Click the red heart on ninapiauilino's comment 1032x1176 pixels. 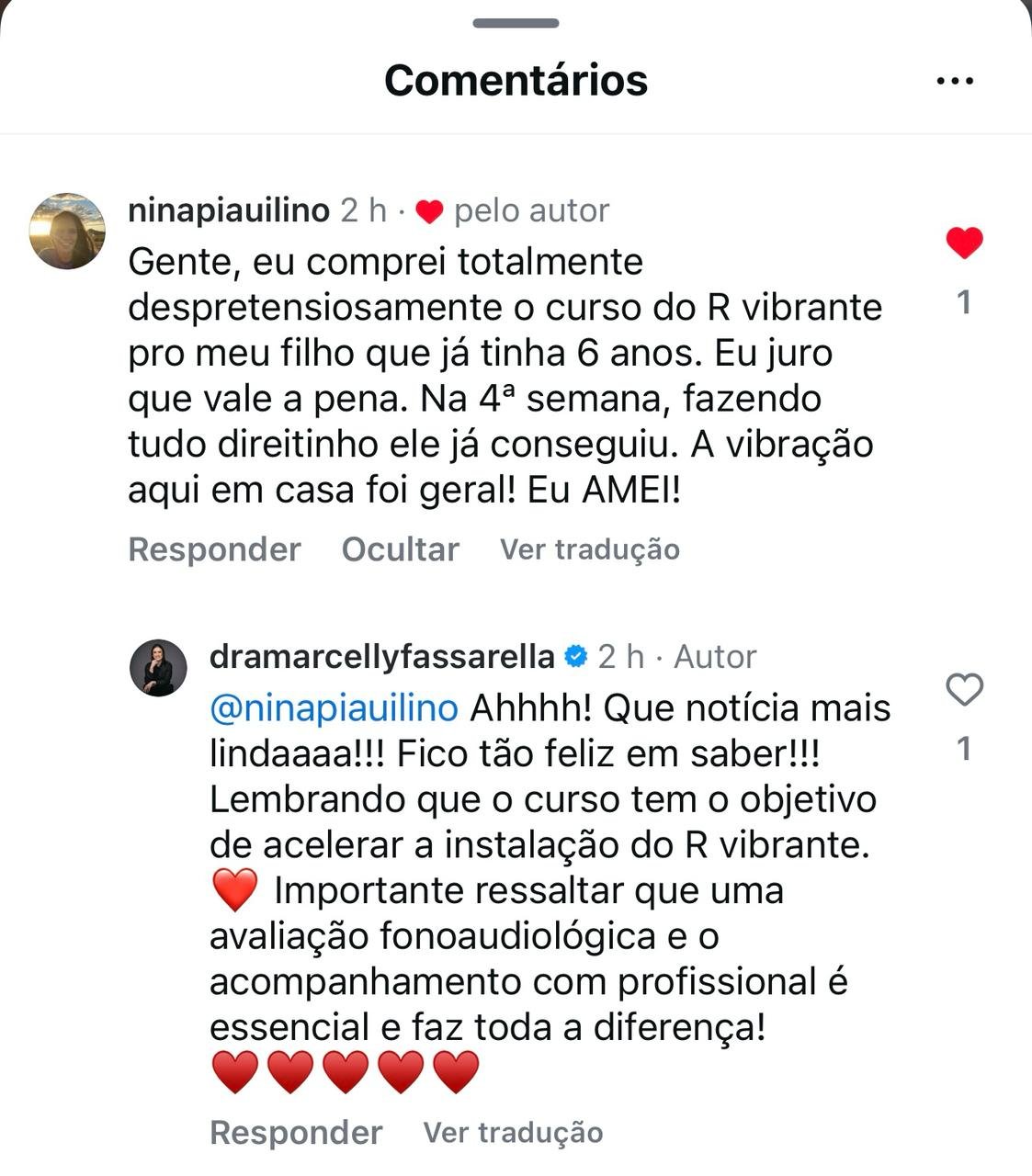963,243
